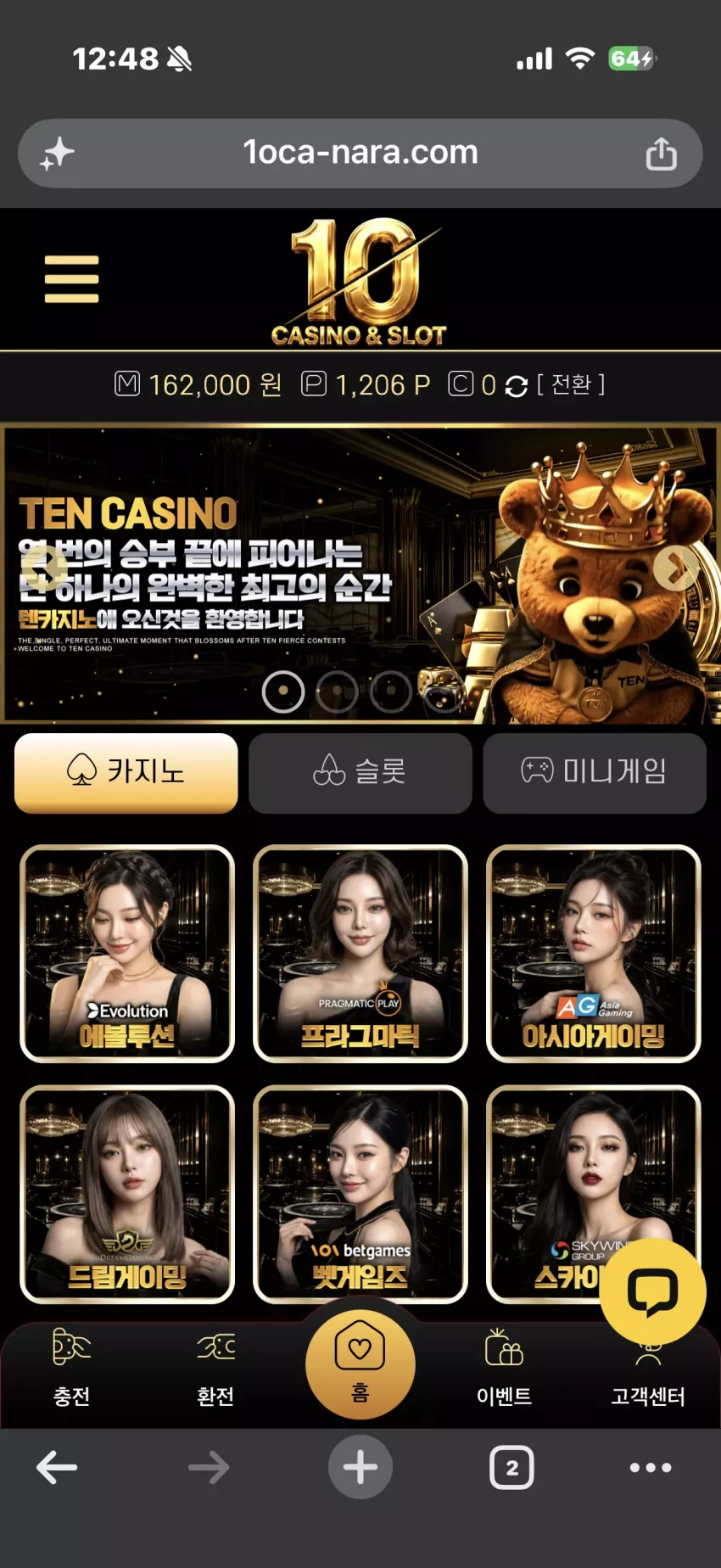Share the page from address bar
The width and height of the screenshot is (721, 1568).
tap(661, 154)
